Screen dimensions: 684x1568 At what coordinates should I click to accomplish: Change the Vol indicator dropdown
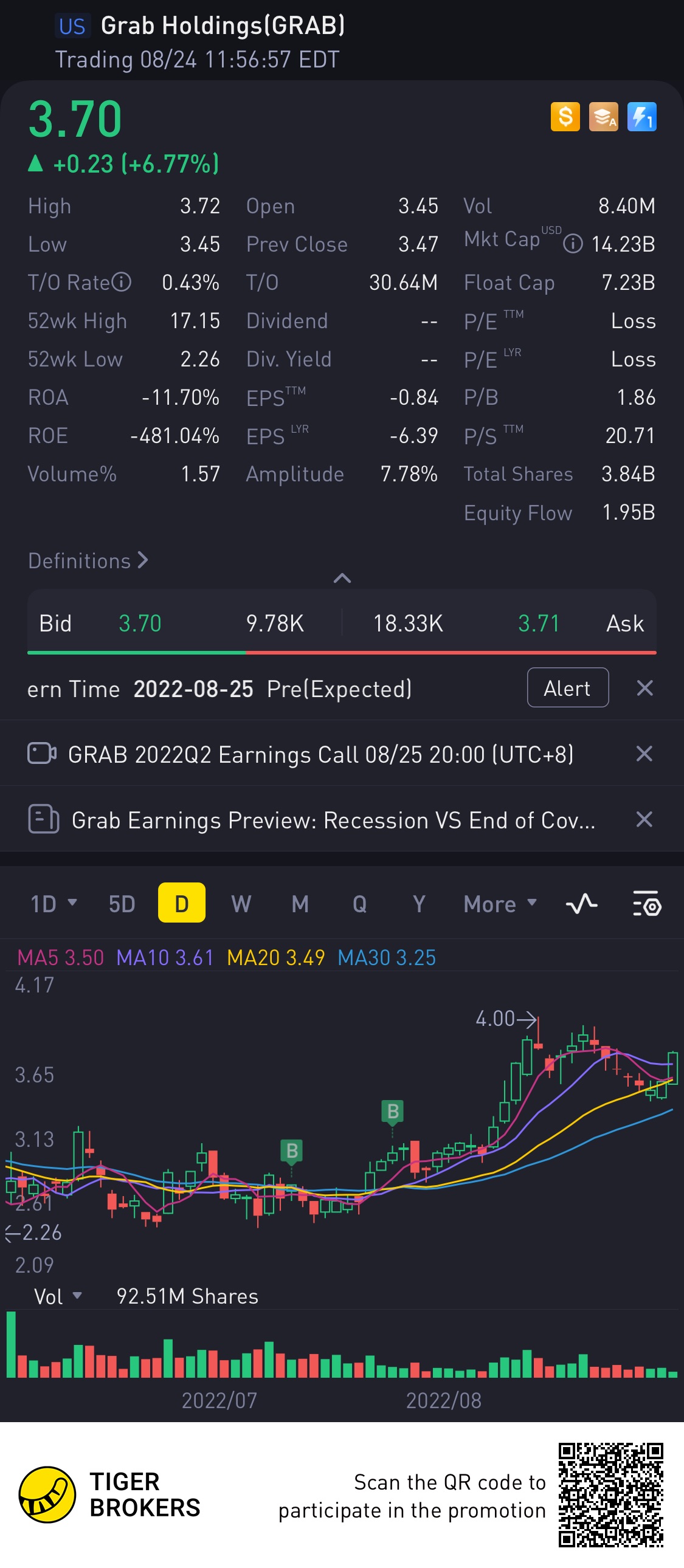pyautogui.click(x=57, y=1296)
